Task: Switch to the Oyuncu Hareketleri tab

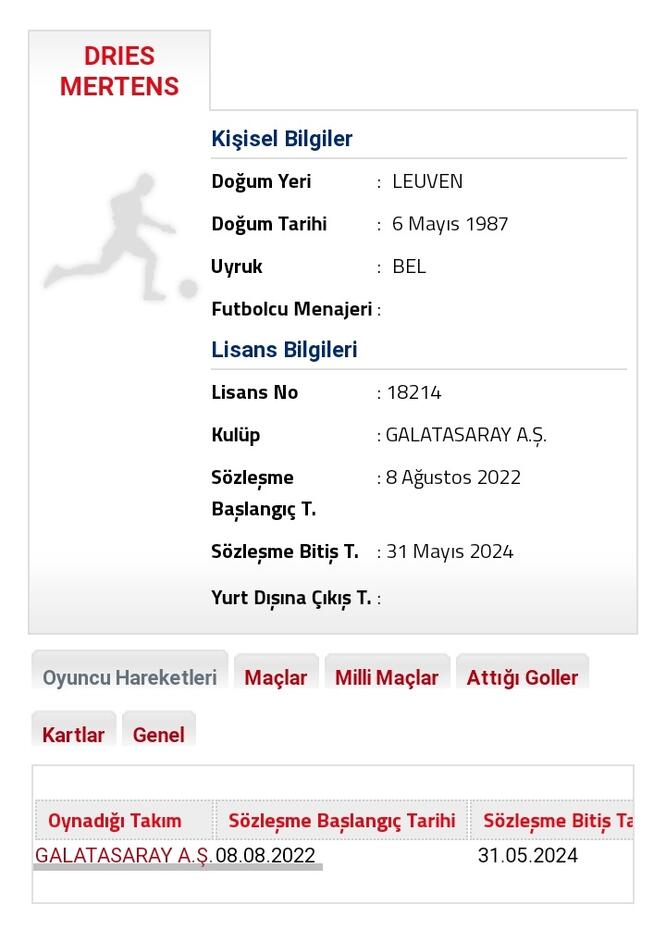Action: click(130, 677)
